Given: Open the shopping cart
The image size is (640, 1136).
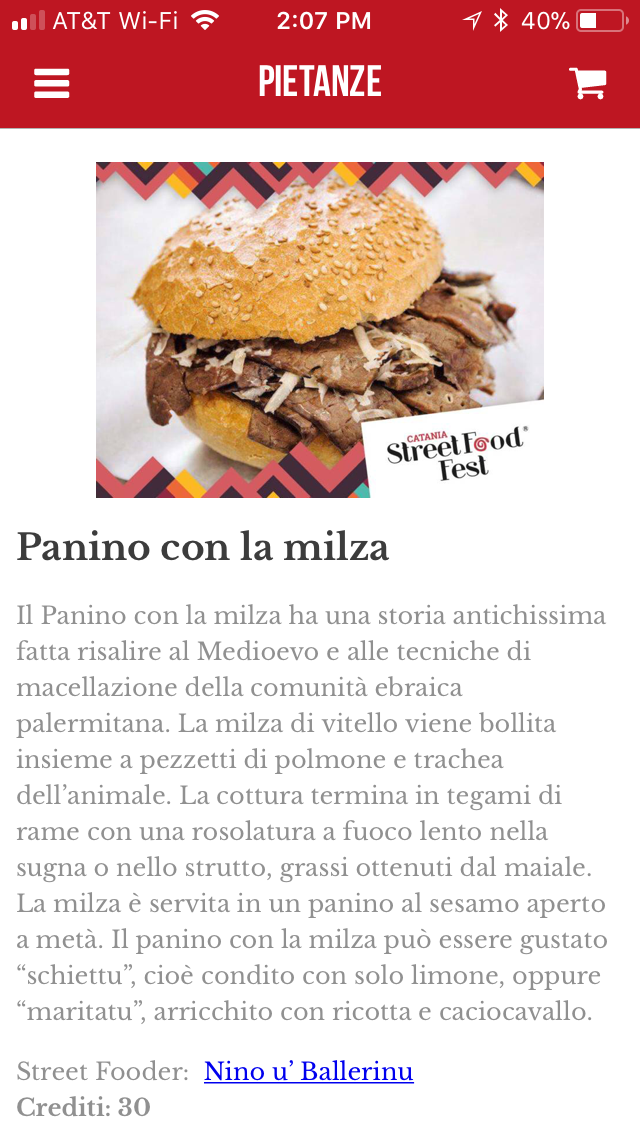Looking at the screenshot, I should (588, 83).
